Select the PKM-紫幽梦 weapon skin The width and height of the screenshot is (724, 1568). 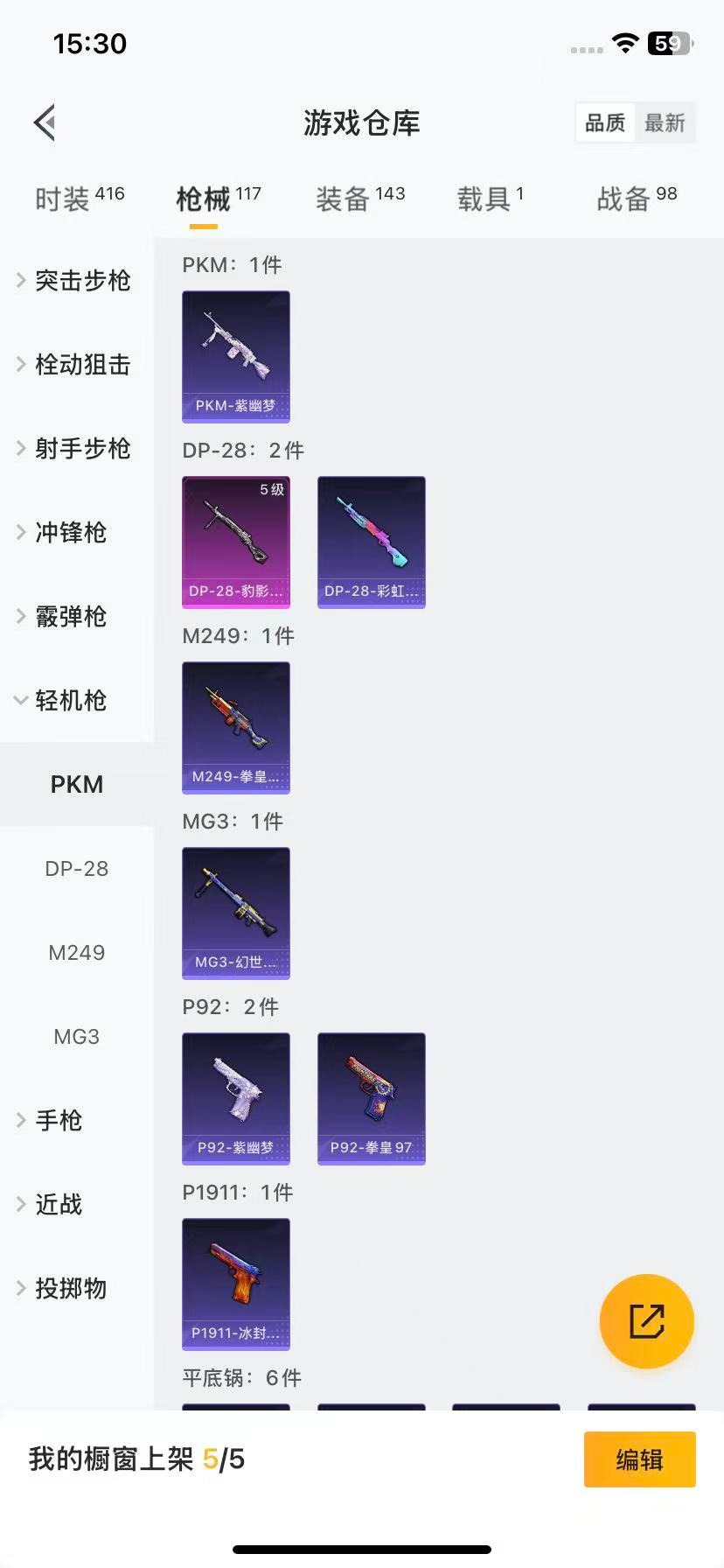pyautogui.click(x=235, y=357)
